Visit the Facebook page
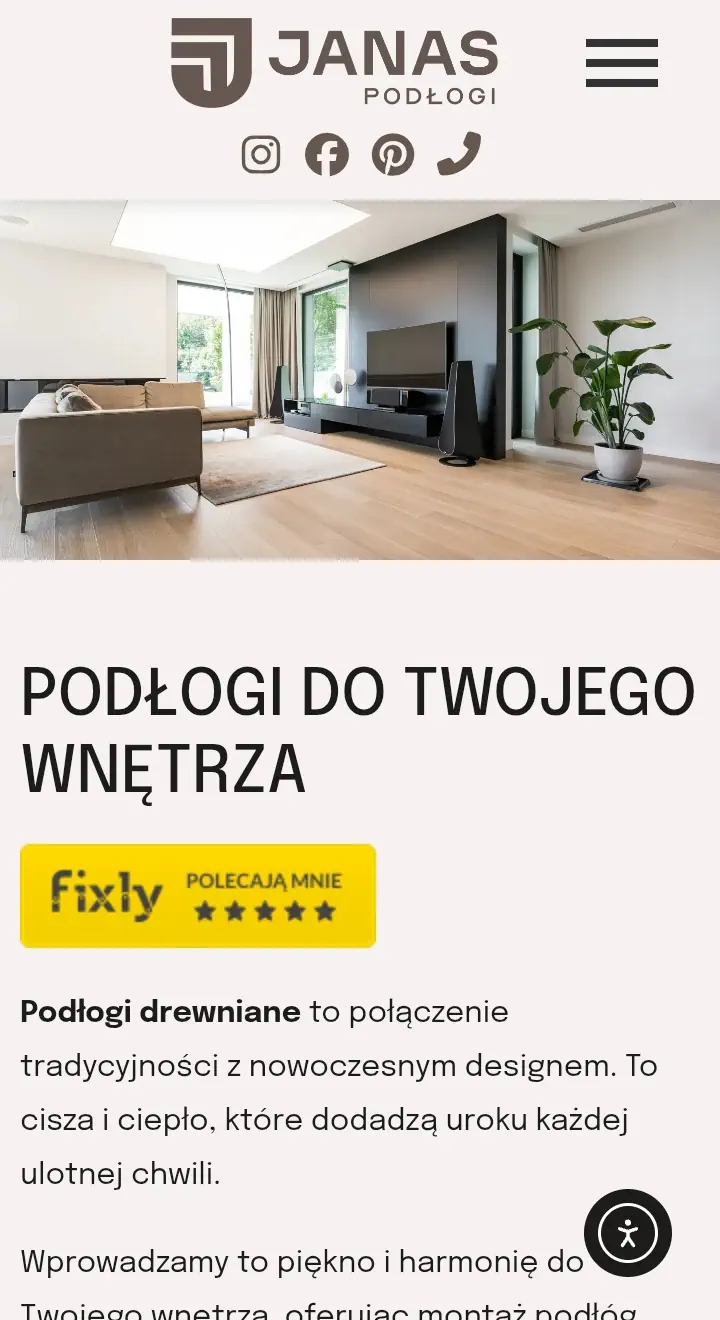Image resolution: width=720 pixels, height=1320 pixels. (x=326, y=155)
